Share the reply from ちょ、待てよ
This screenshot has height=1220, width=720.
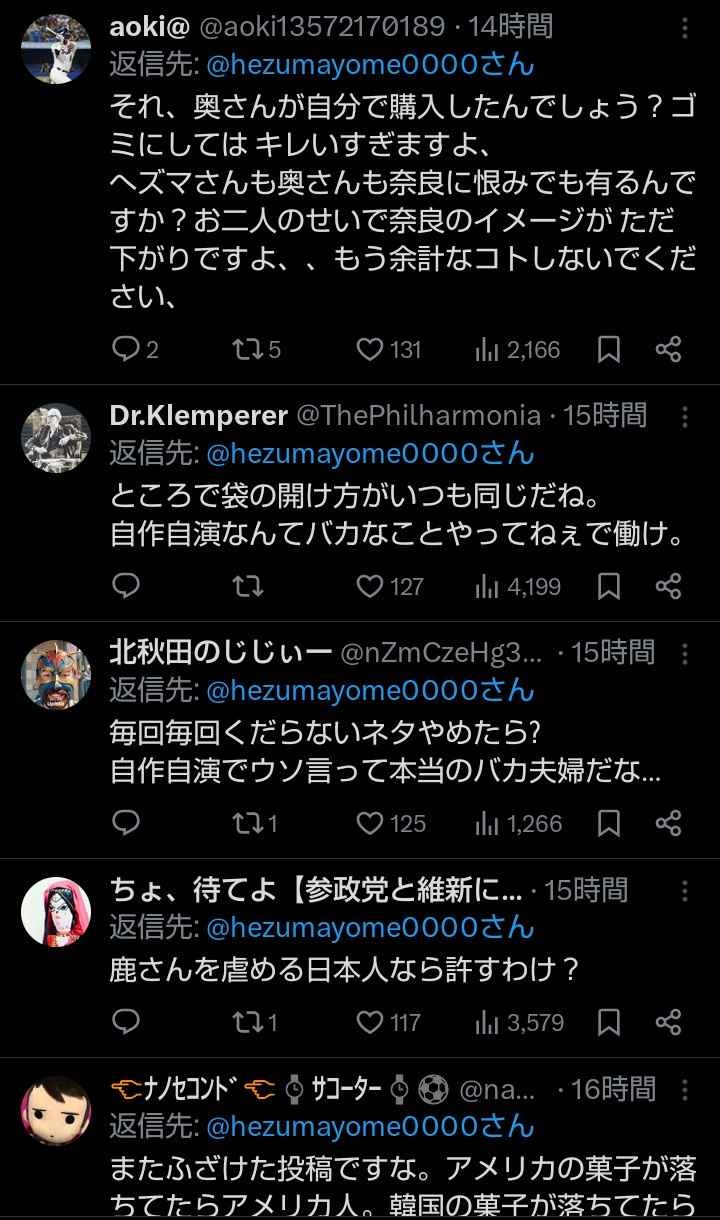coord(668,1022)
